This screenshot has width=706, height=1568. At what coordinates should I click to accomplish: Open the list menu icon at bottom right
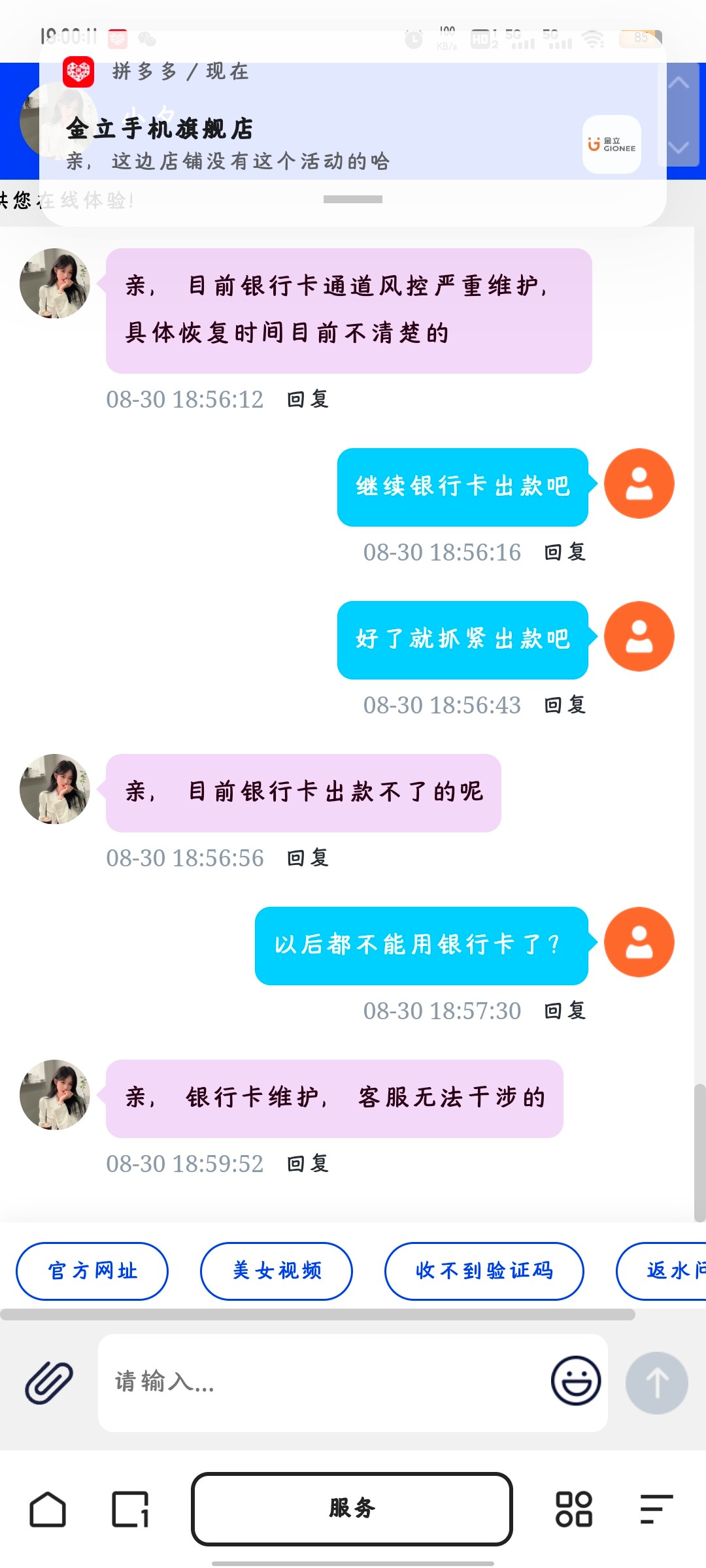coord(656,1509)
